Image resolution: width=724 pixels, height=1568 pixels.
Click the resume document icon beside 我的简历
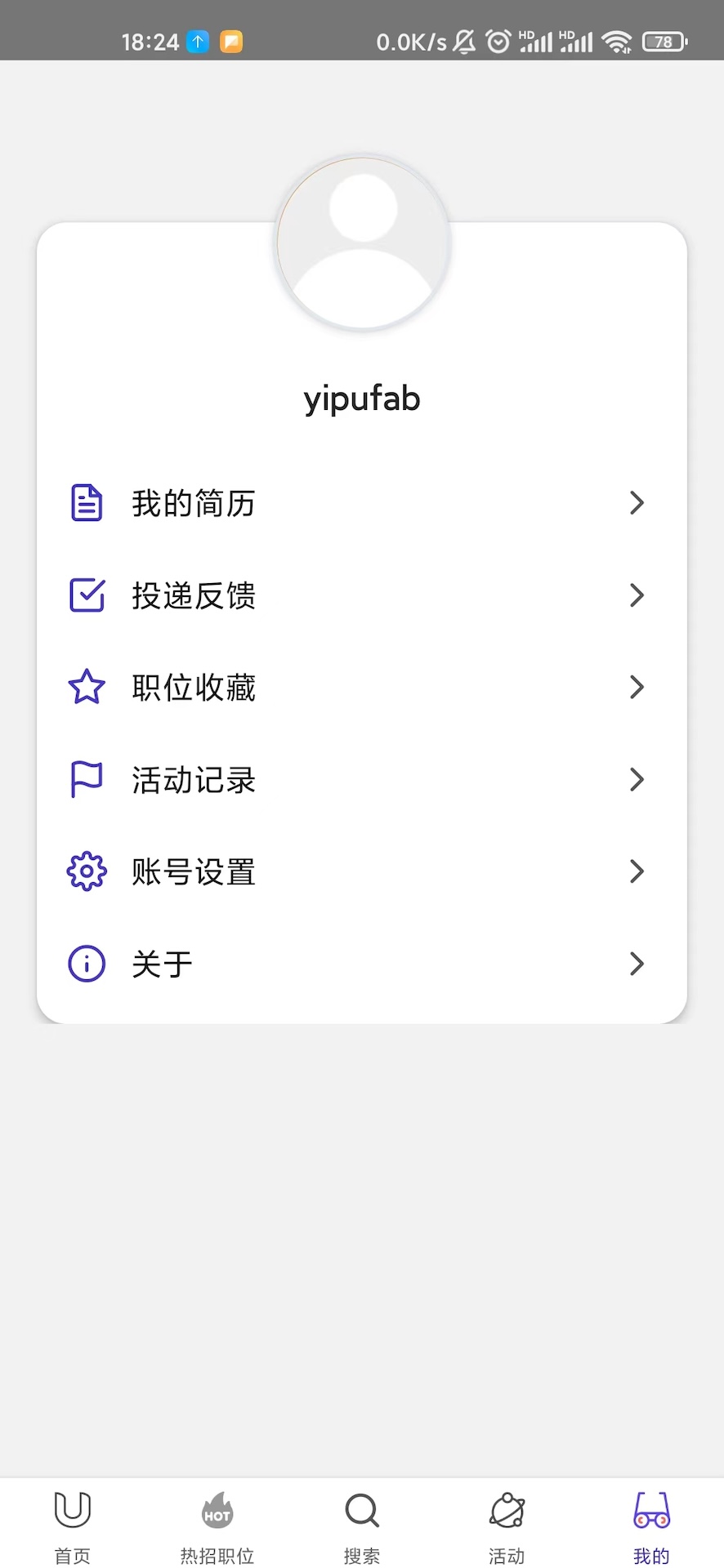[87, 503]
